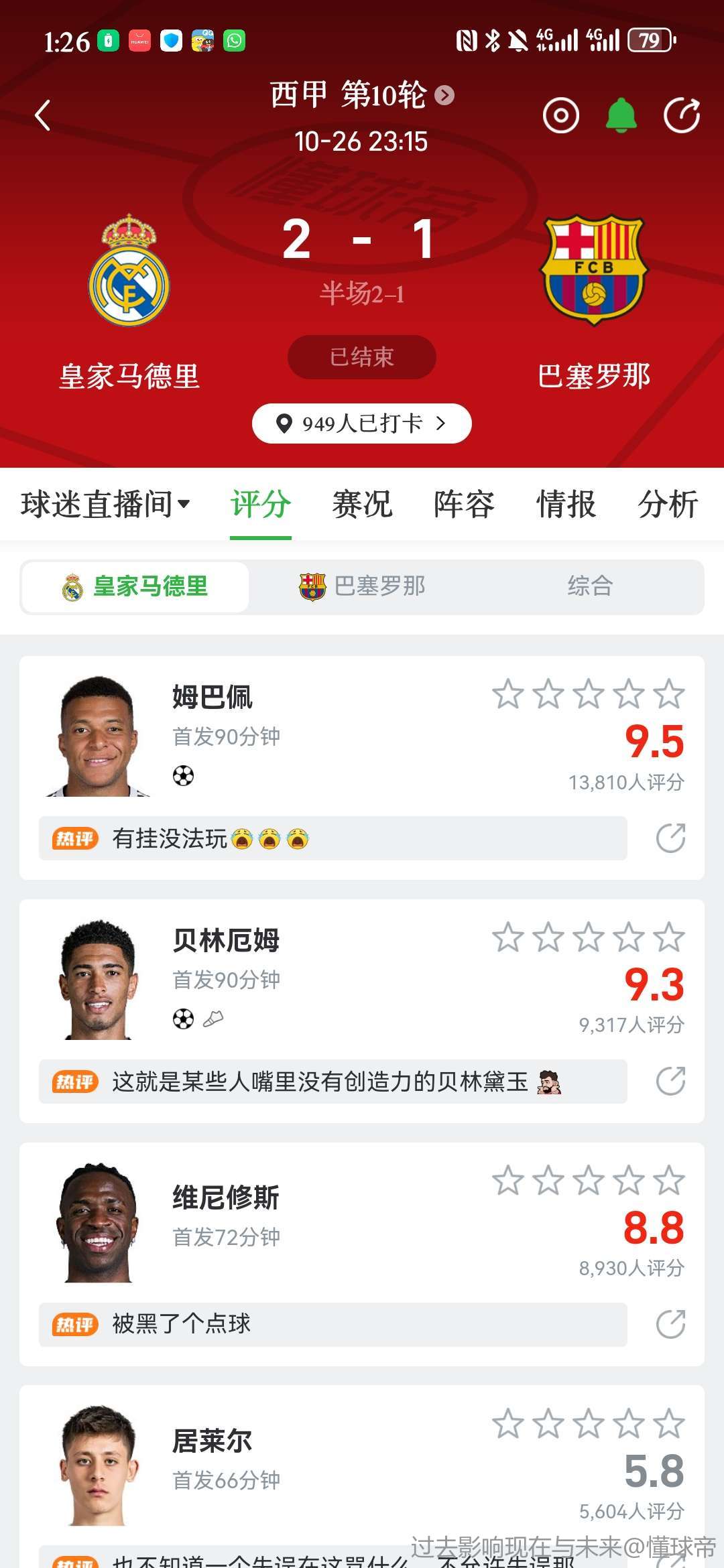This screenshot has width=724, height=1568.
Task: Open 姆巴佩's hot comment 有挂没法玩
Action: point(333,838)
